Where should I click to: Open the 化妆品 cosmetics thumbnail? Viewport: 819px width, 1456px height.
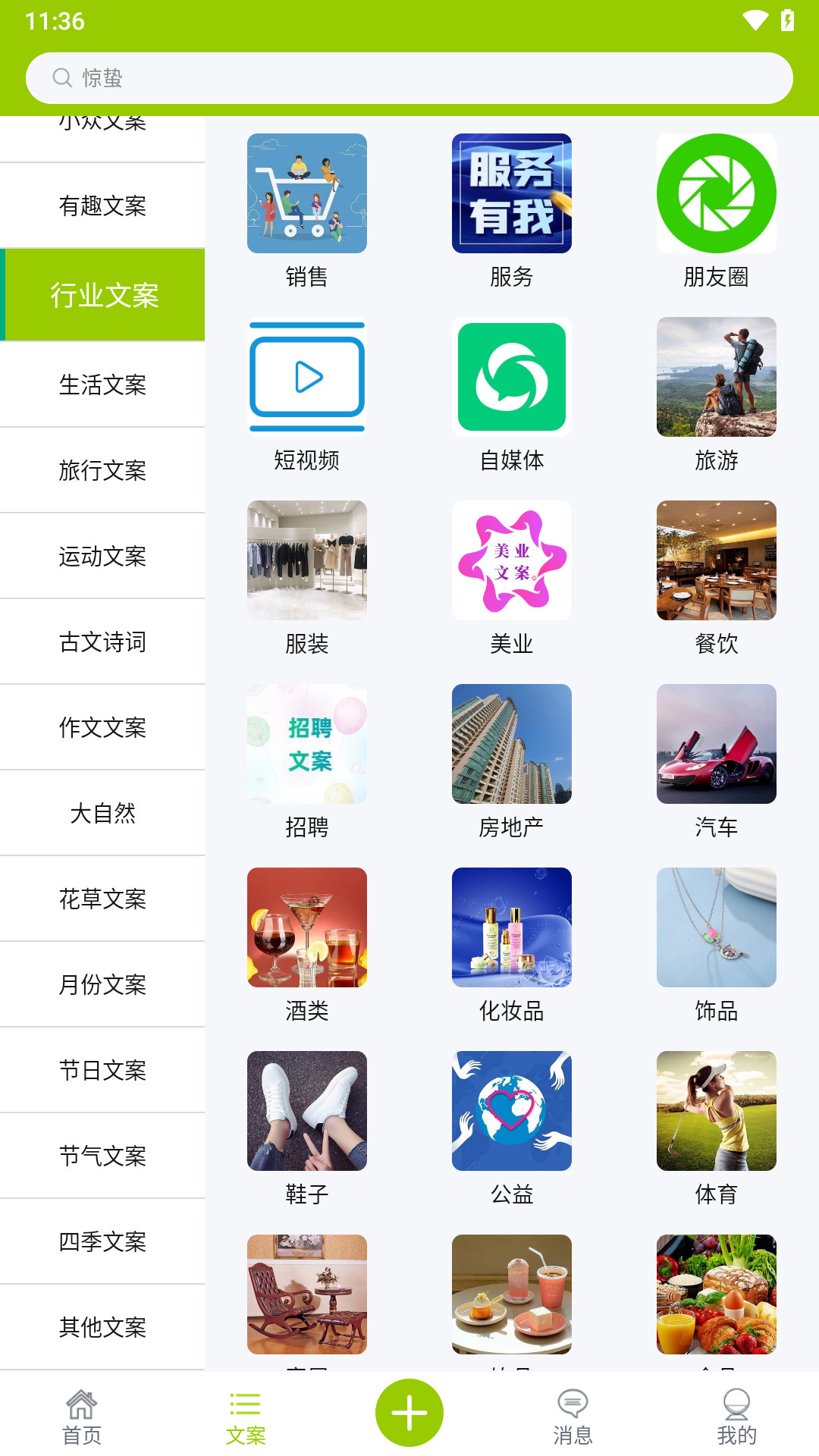(511, 927)
